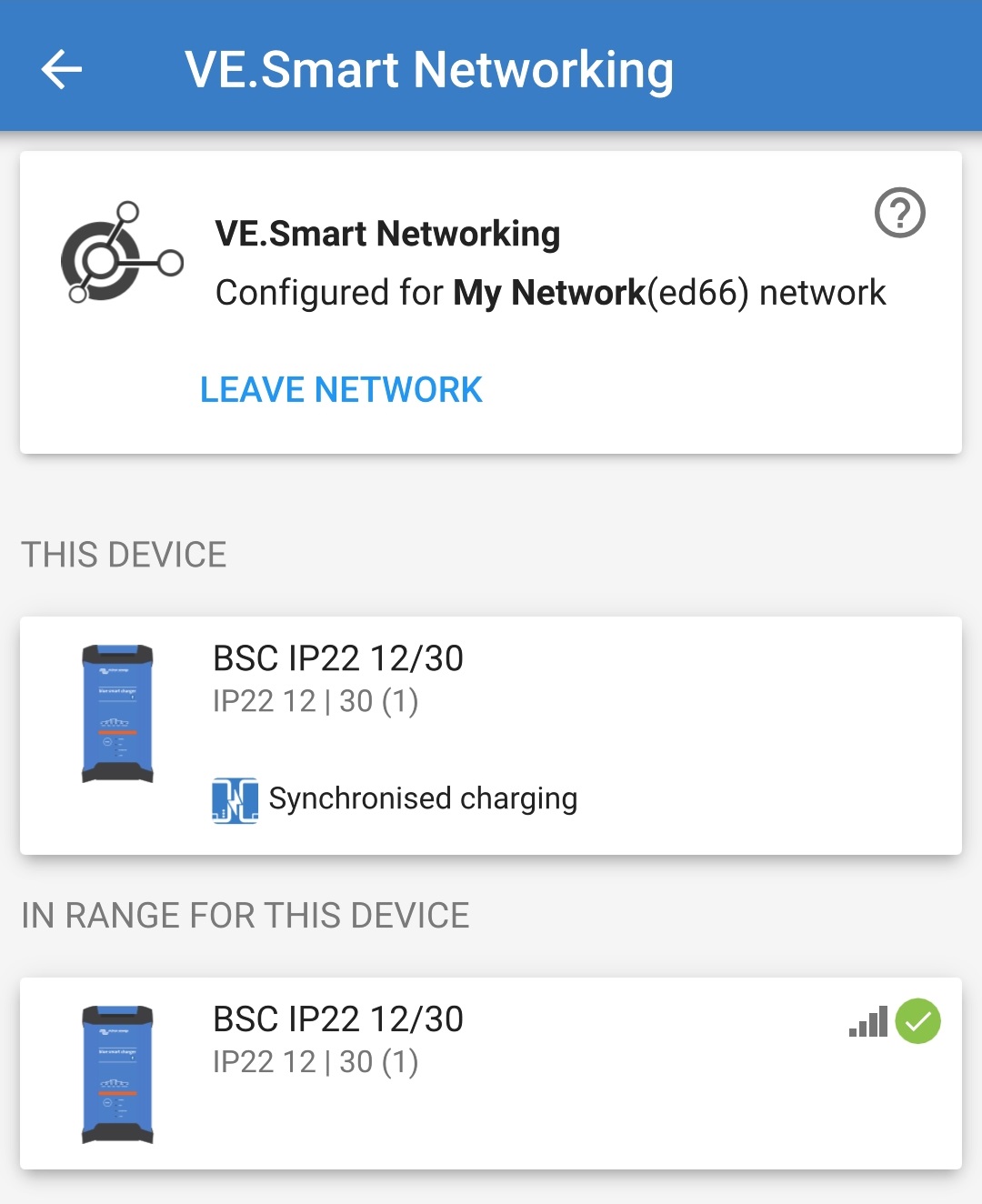Click the My Network network name text
Viewport: 982px width, 1204px height.
pyautogui.click(x=546, y=292)
